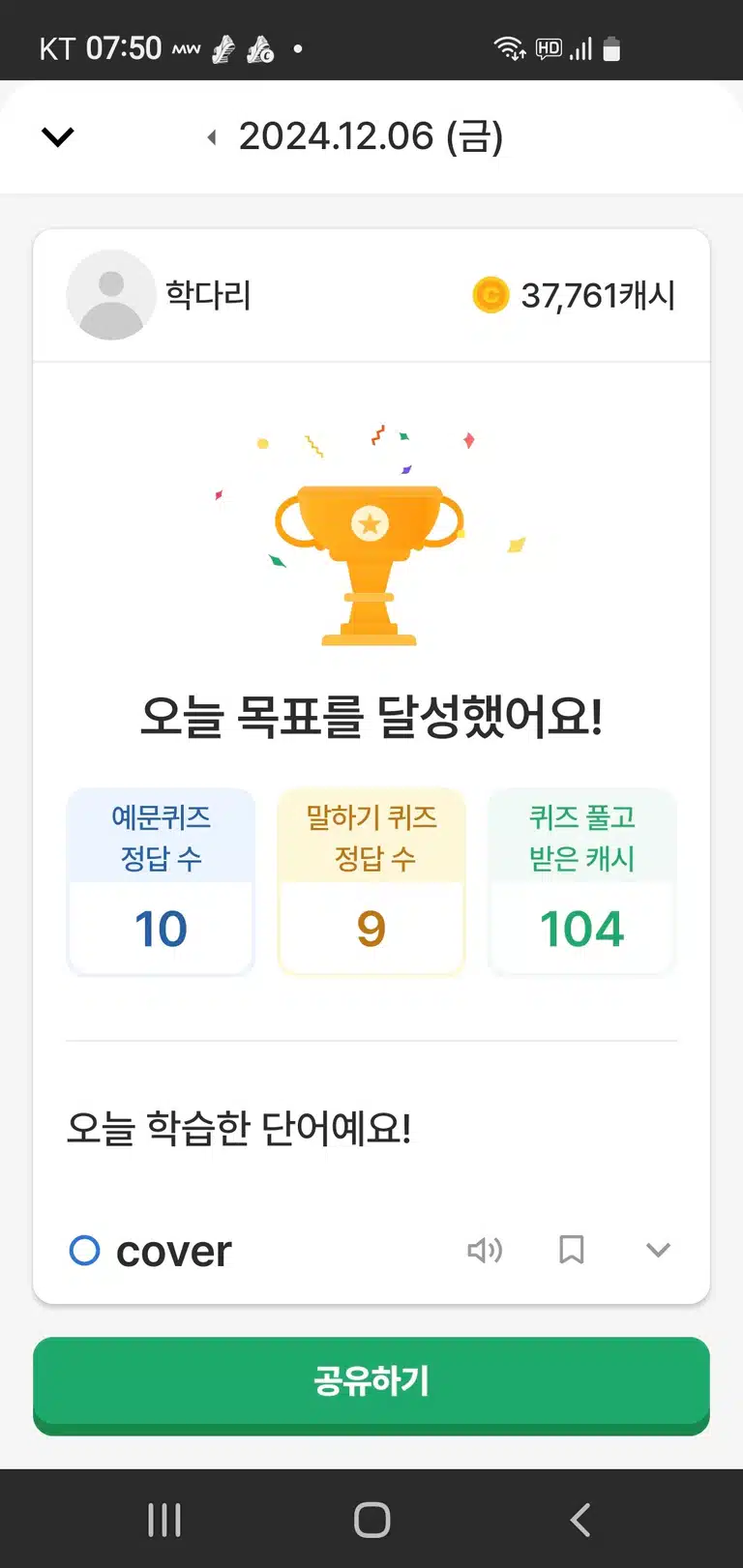
Task: Open the 학다리 profile avatar
Action: point(111,295)
